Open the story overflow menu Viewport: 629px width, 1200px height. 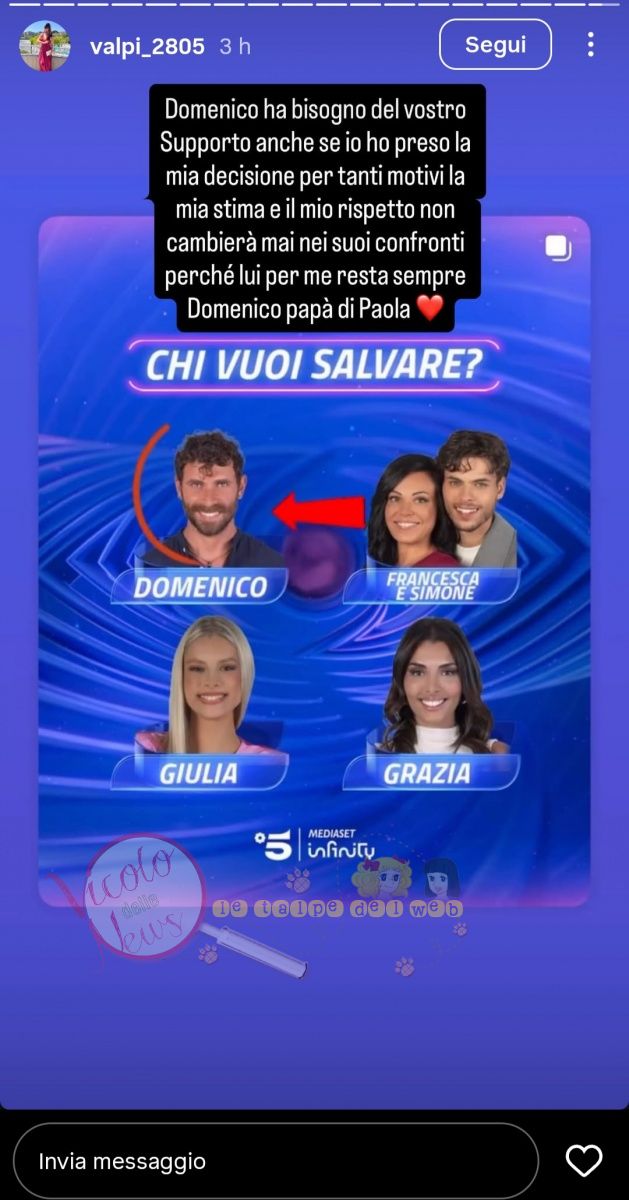pos(590,45)
